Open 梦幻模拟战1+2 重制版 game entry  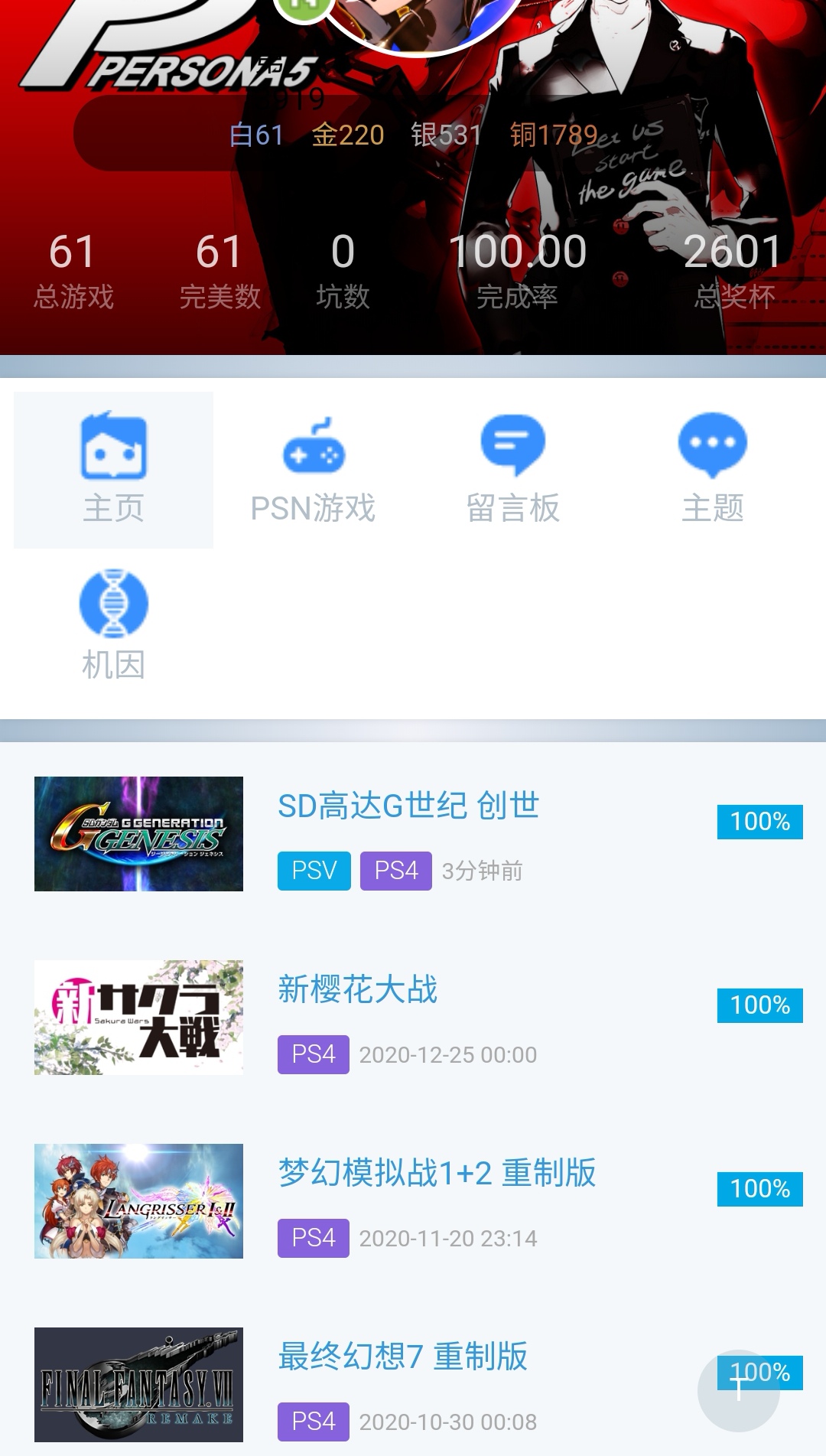tap(436, 1173)
